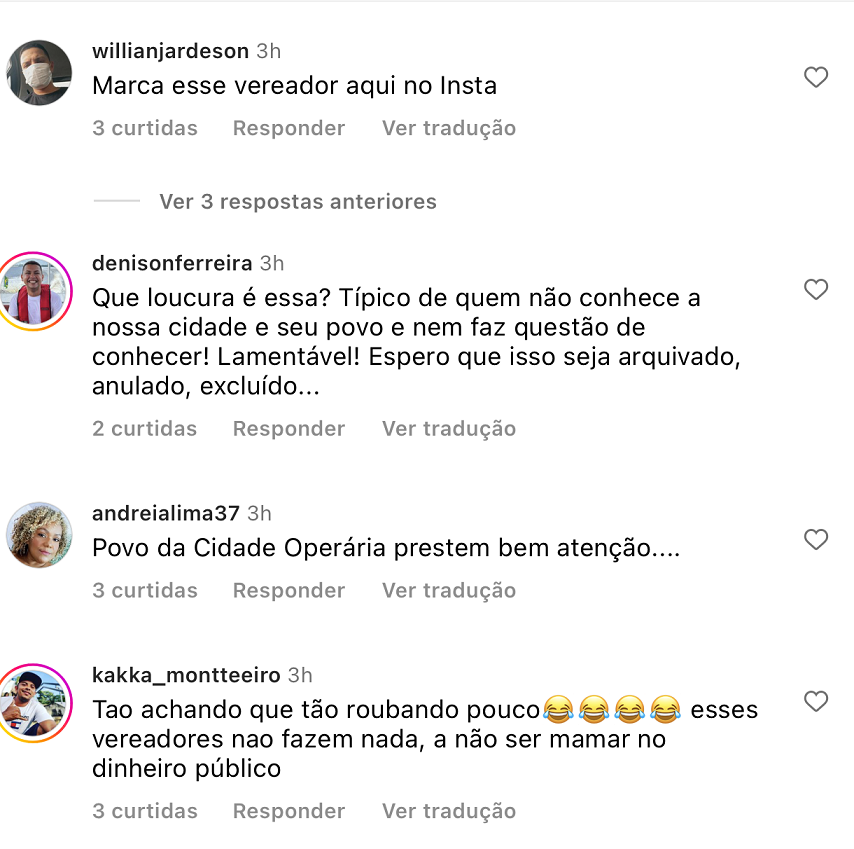This screenshot has width=854, height=849.
Task: Like denisonferreira's comment
Action: (x=816, y=289)
